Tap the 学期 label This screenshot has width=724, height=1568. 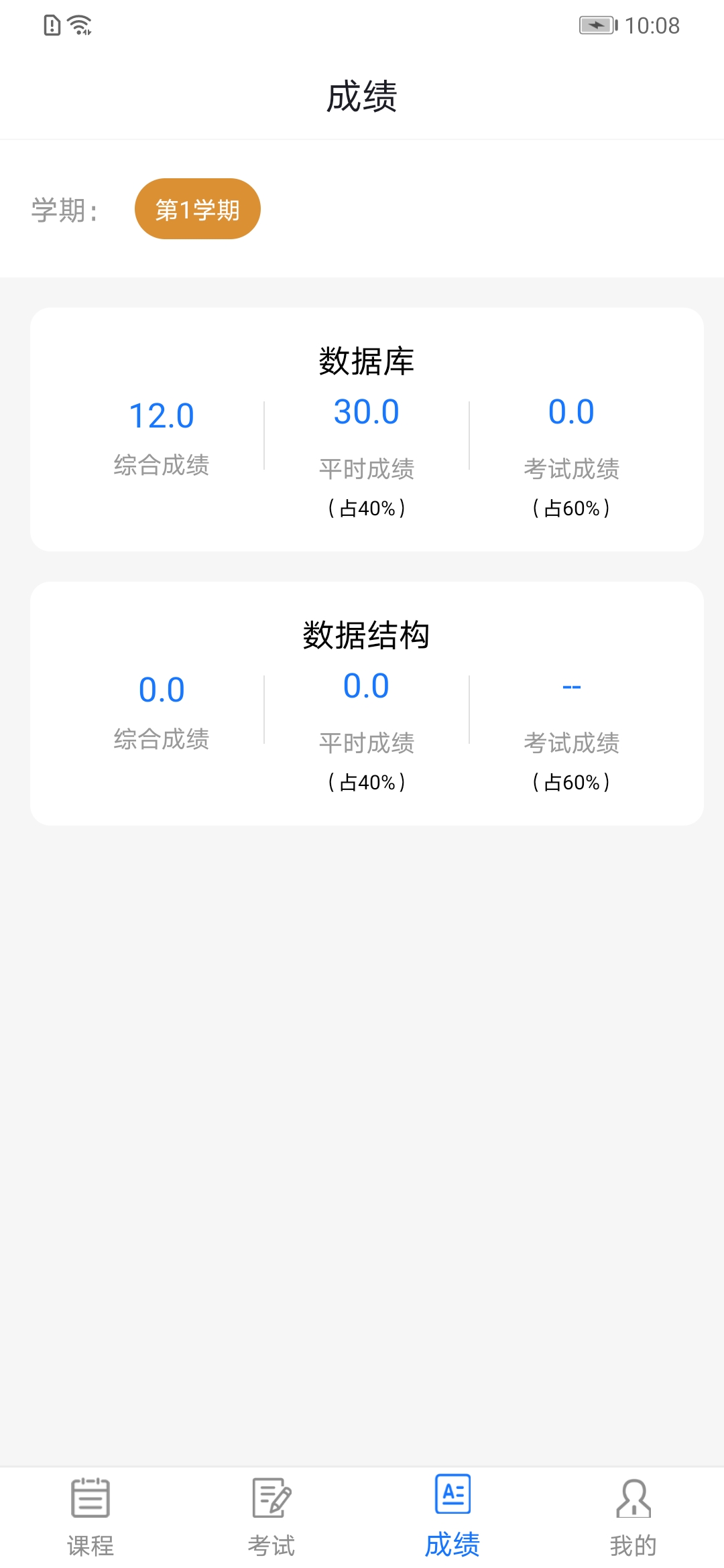[65, 208]
